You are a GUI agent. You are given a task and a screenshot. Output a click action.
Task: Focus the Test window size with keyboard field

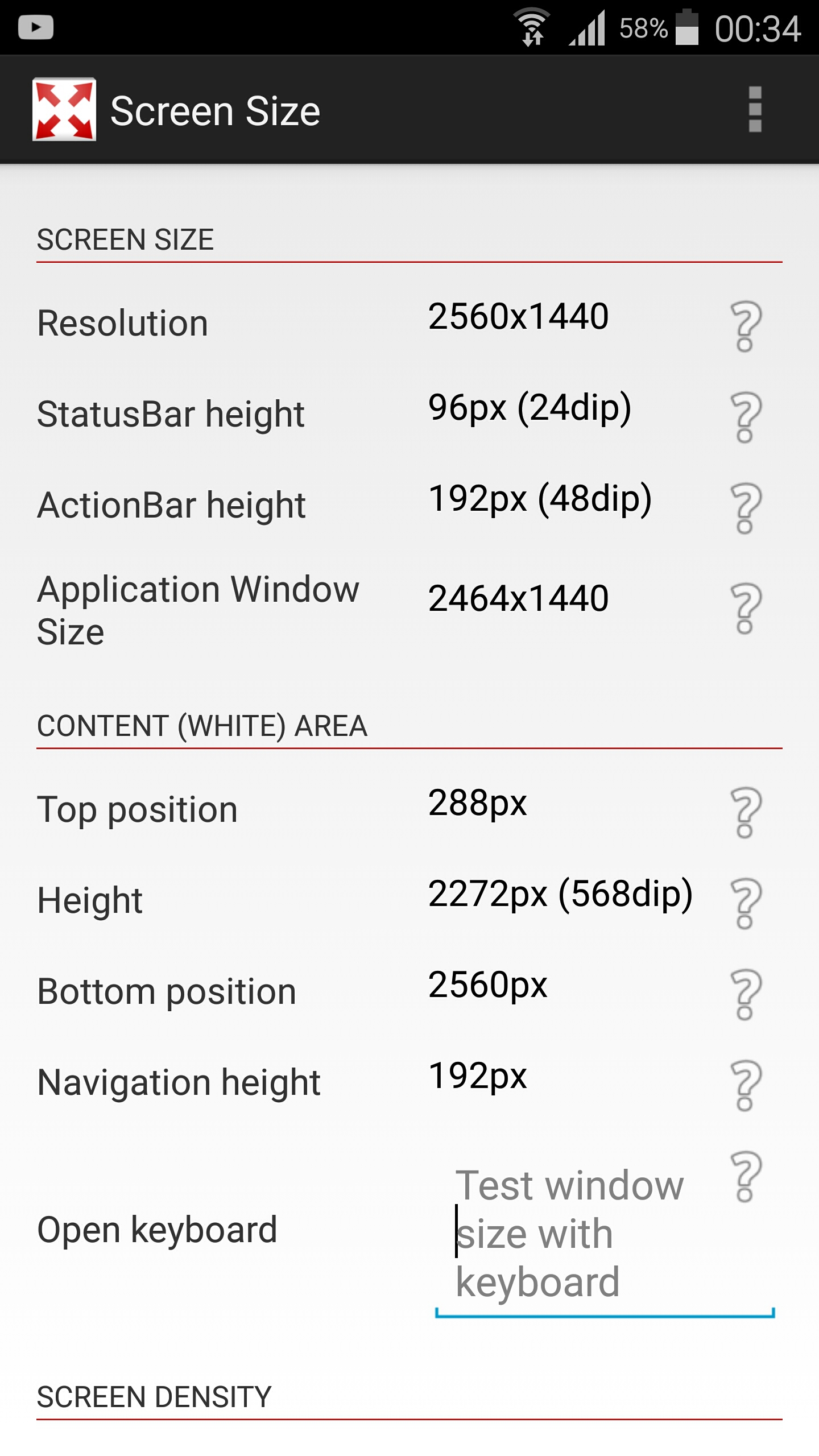[605, 1235]
